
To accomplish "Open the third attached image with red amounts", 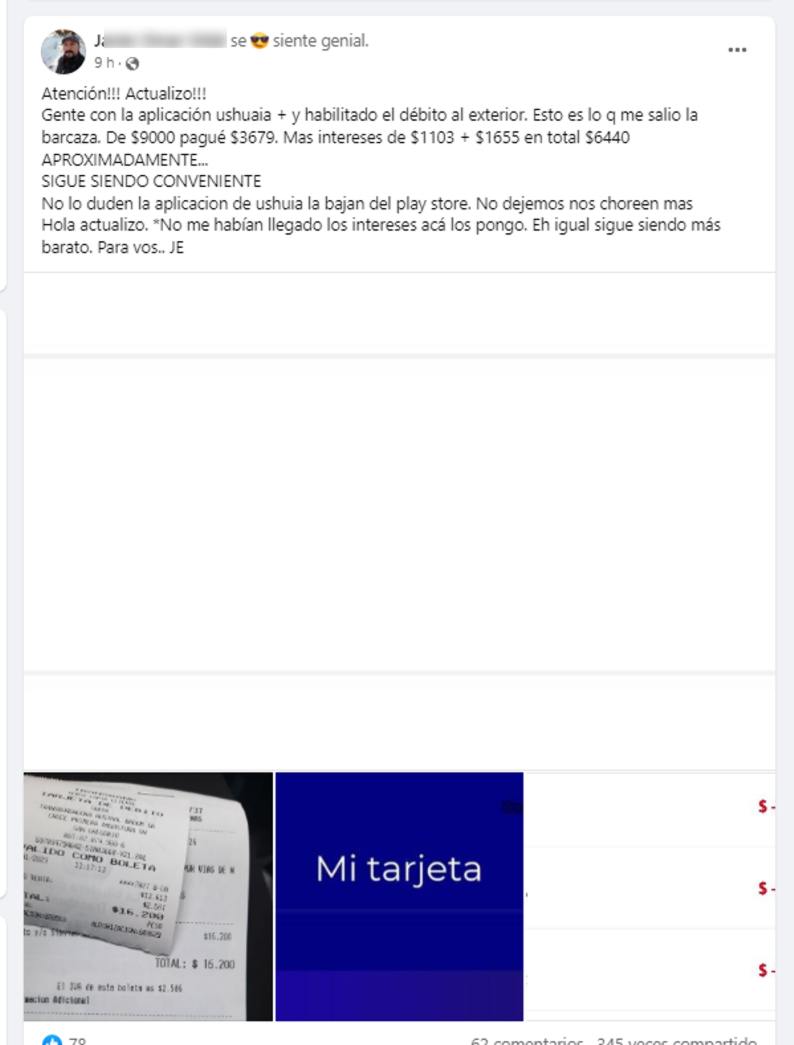I will [650, 896].
